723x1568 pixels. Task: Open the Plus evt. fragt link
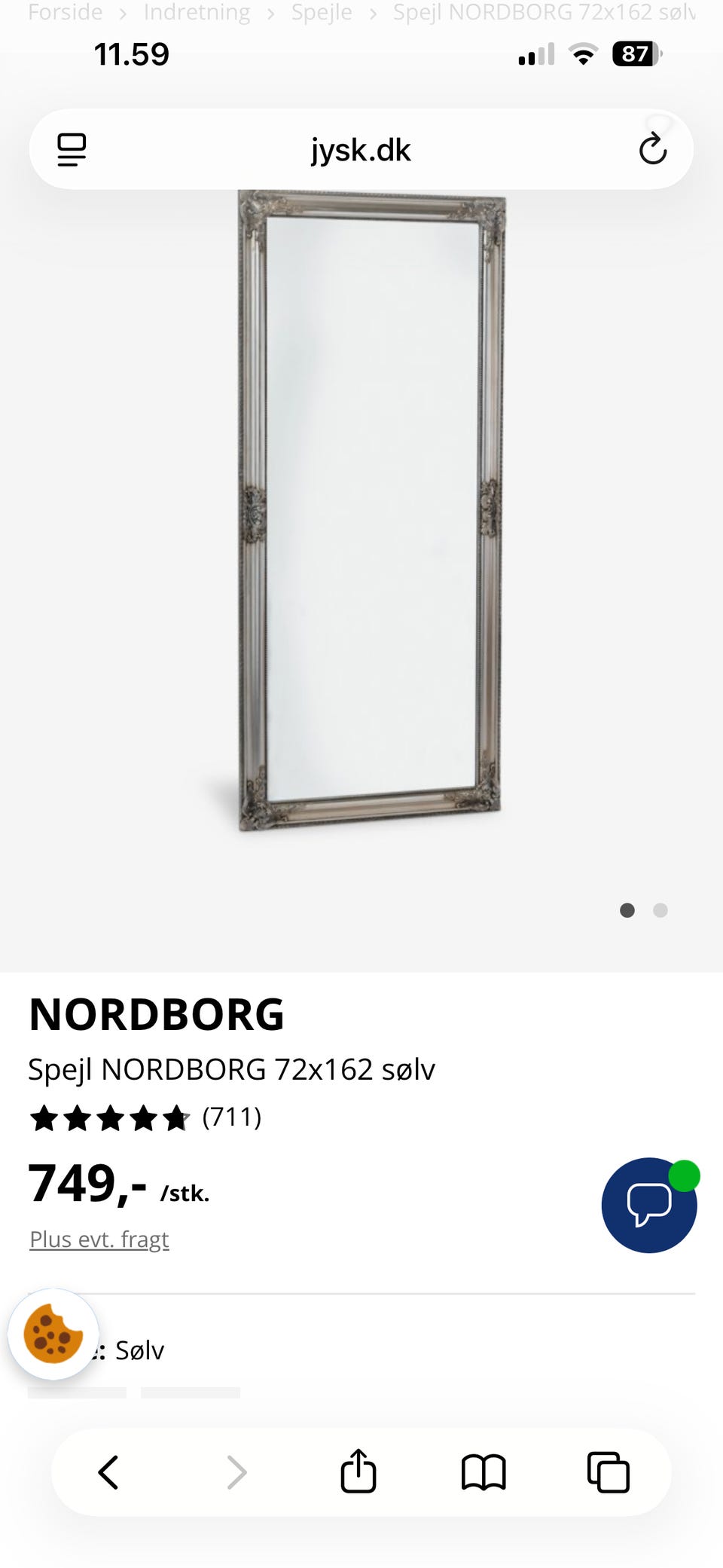(99, 1238)
